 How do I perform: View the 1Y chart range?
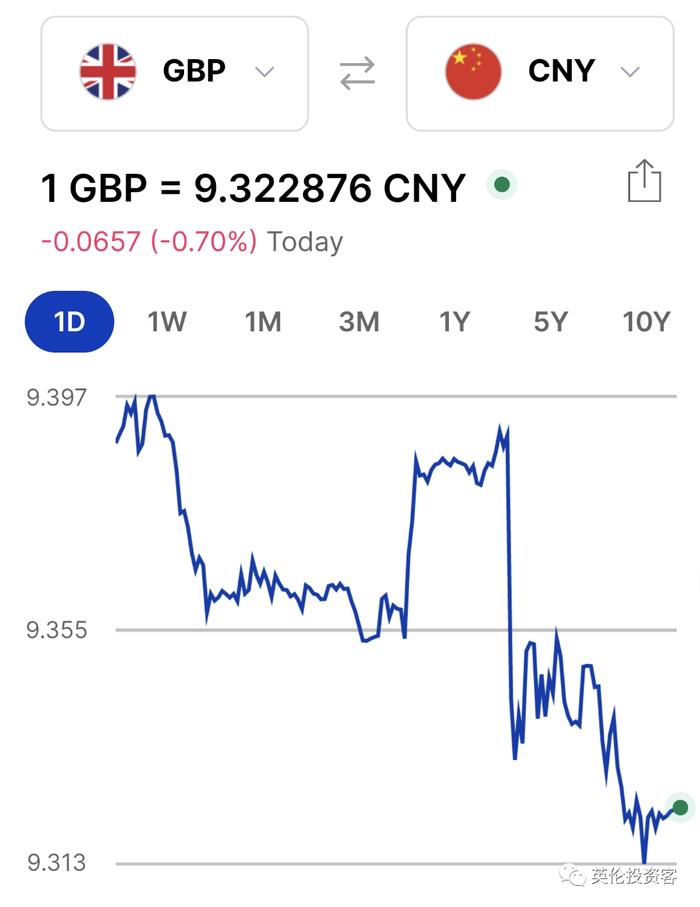455,322
